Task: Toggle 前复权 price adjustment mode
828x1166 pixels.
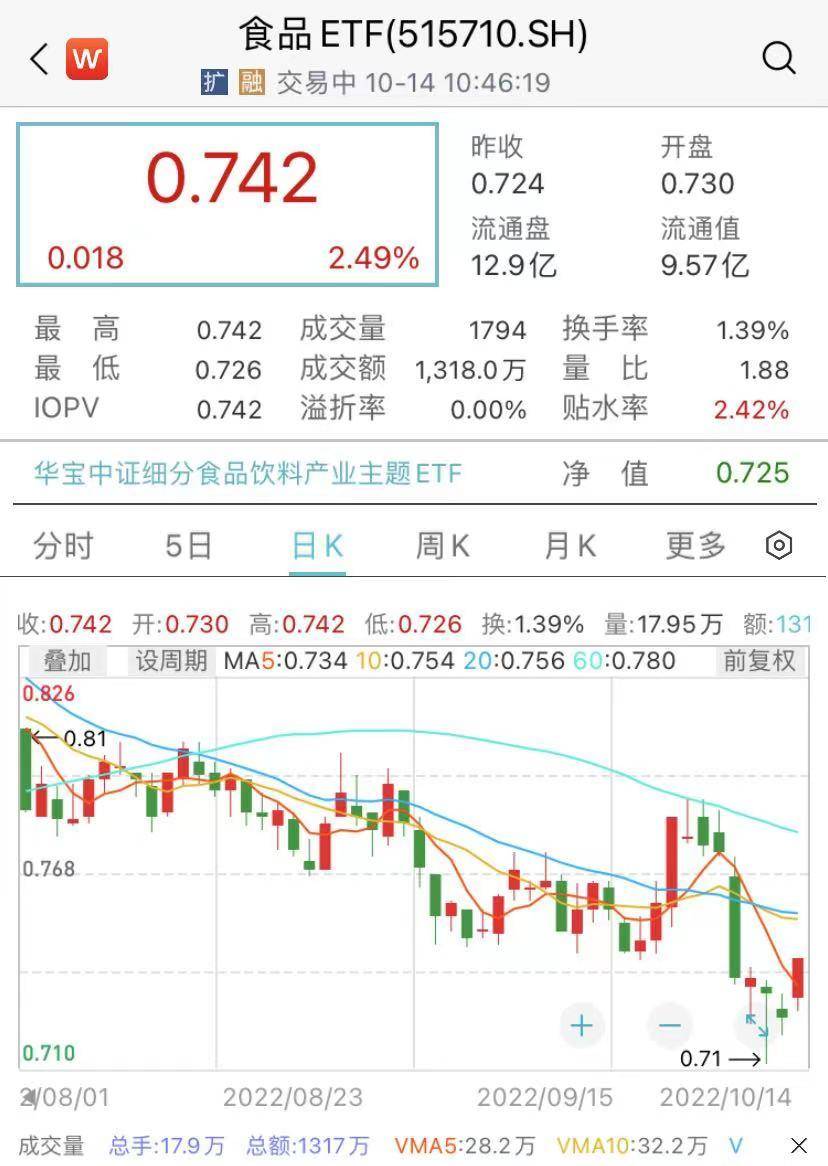Action: tap(758, 661)
